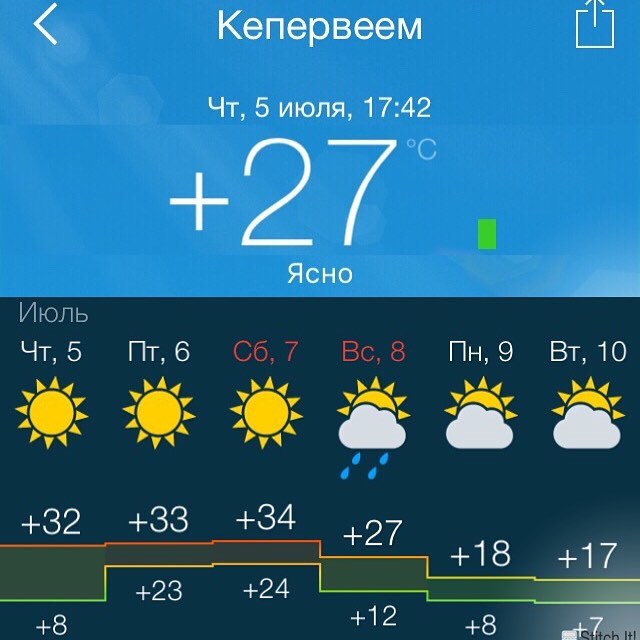Open the Вт, 10 forecast

[x=588, y=351]
